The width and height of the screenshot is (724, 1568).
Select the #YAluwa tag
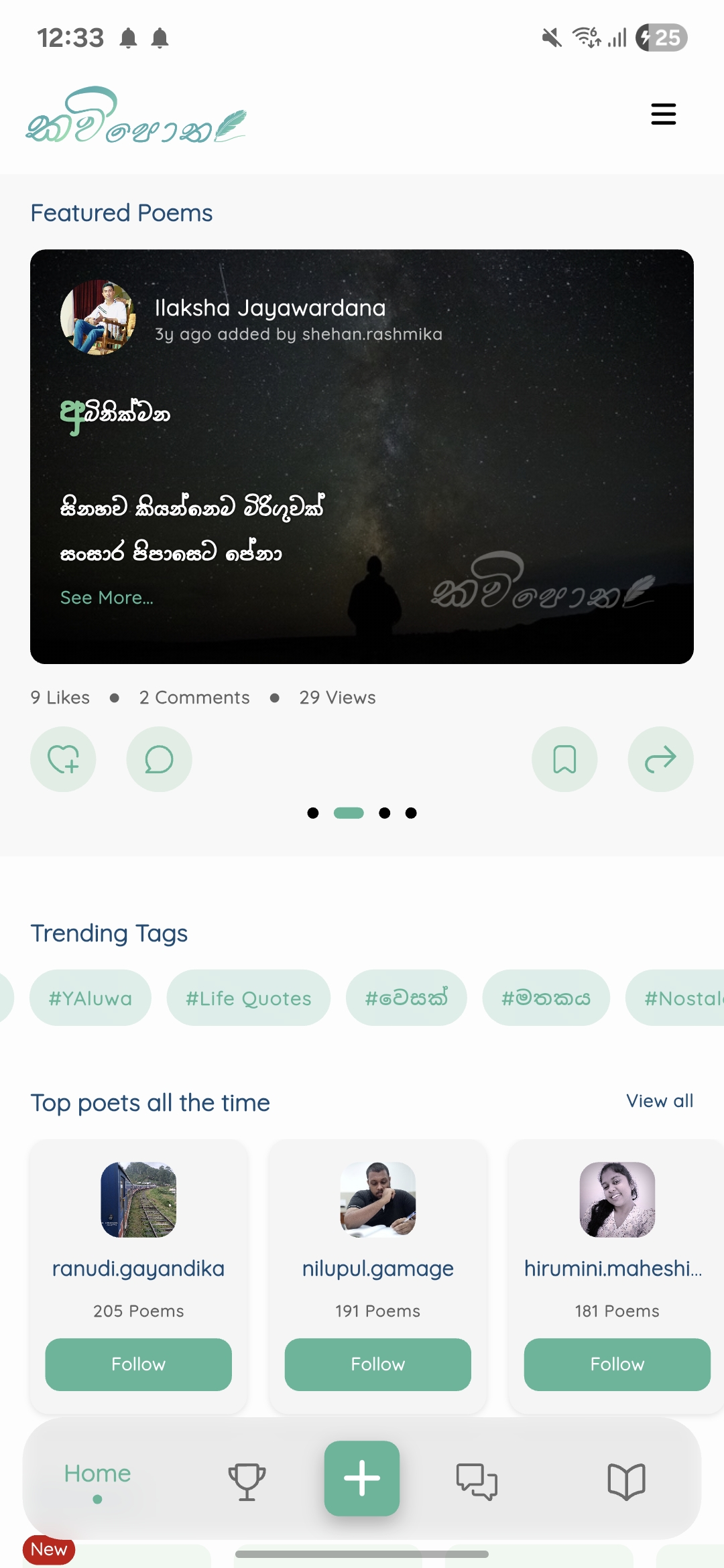[x=90, y=998]
